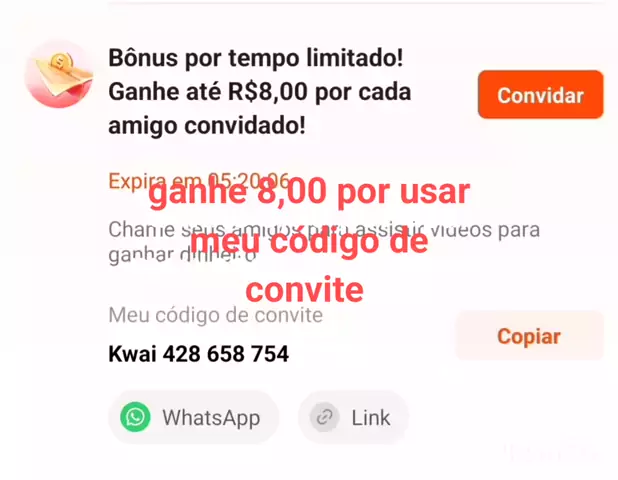
Task: Select the Link share option
Action: [354, 417]
